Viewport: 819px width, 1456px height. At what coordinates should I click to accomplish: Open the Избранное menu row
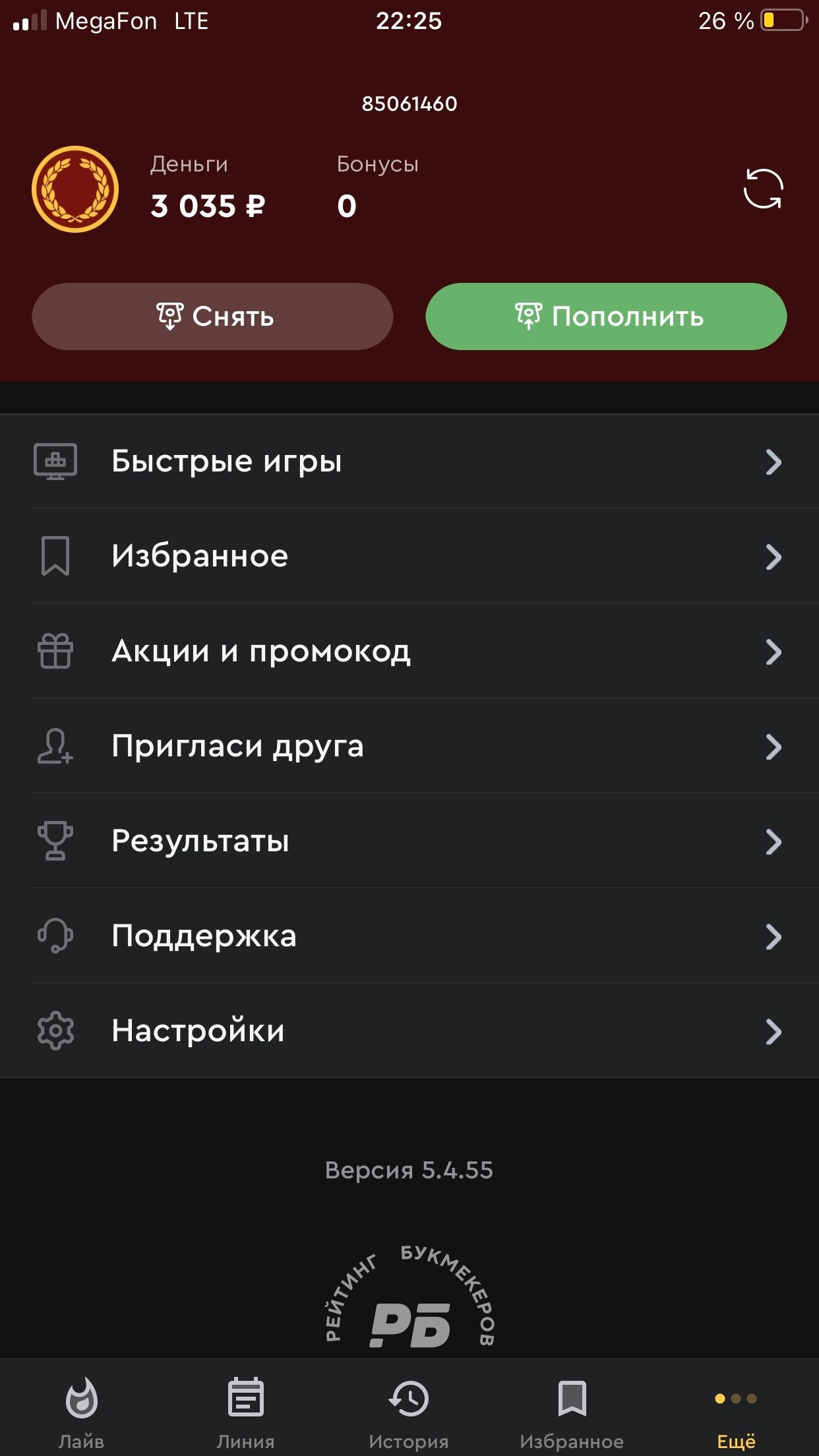coord(409,556)
